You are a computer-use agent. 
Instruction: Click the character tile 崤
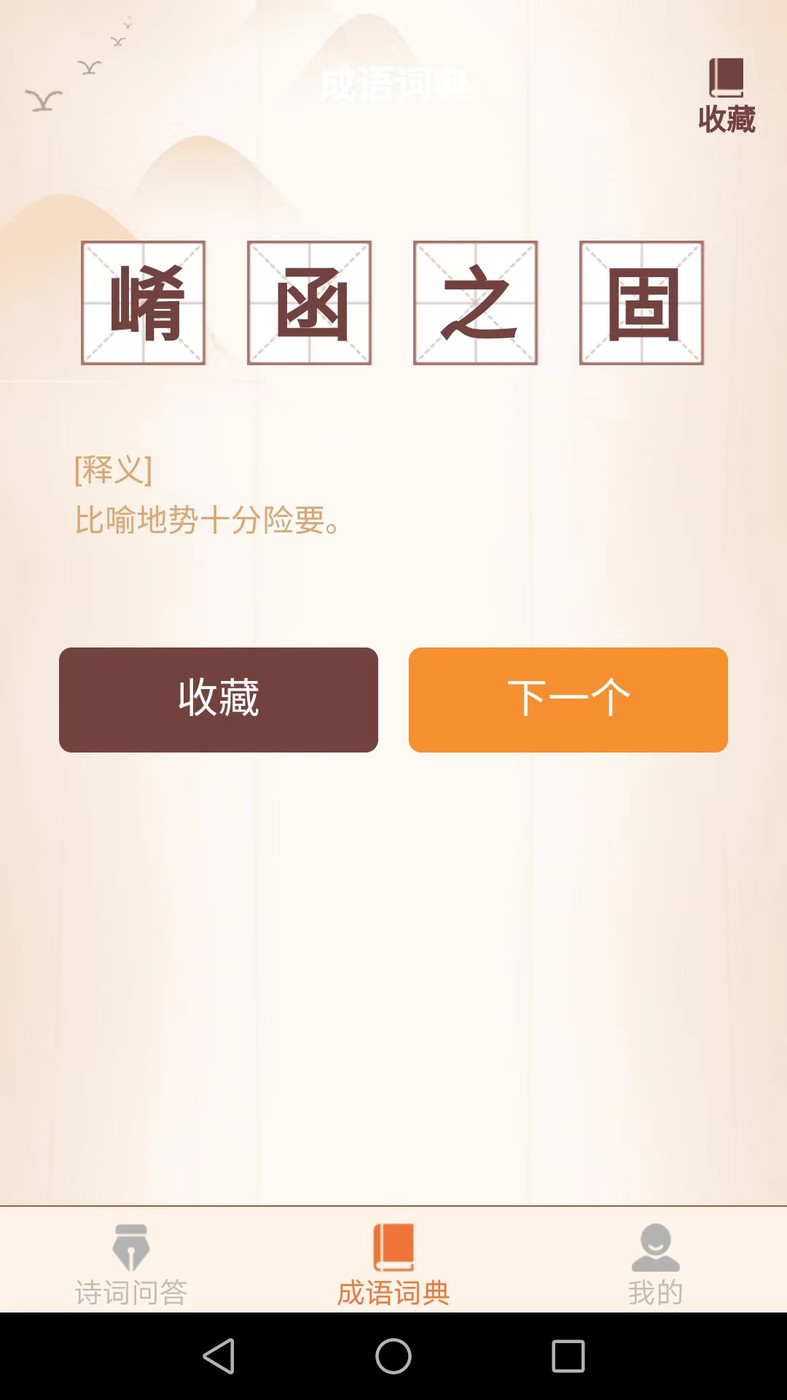[x=143, y=302]
